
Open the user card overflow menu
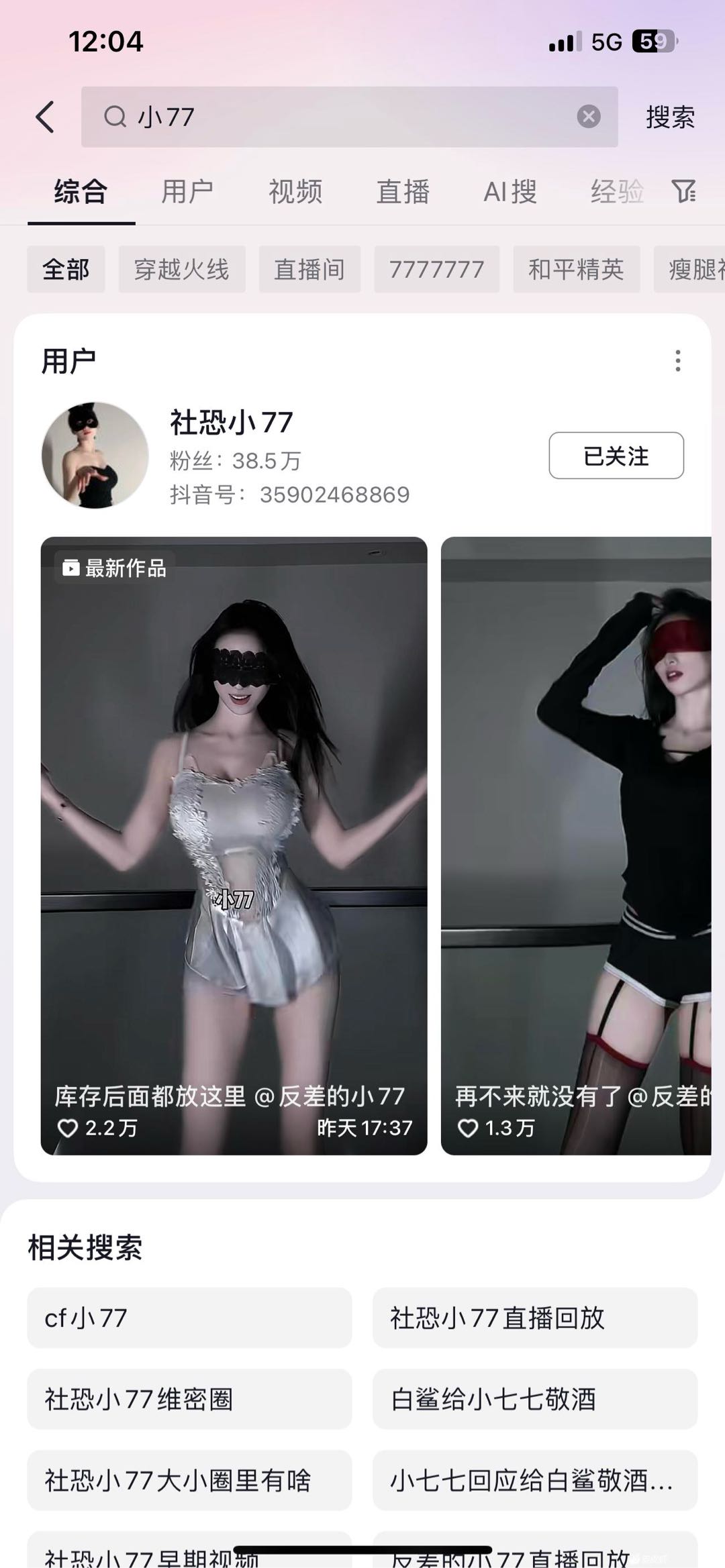(678, 361)
